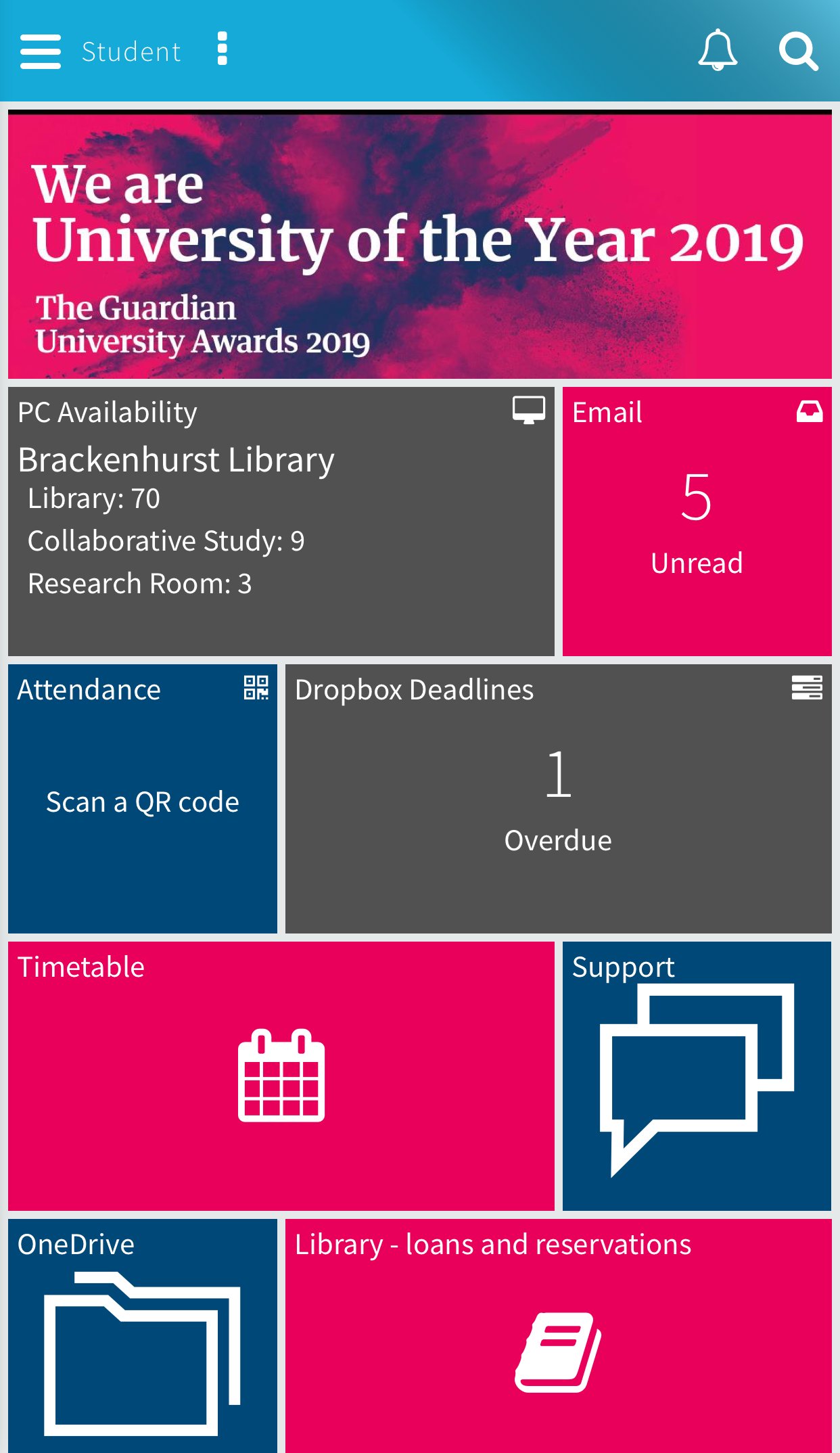
Task: Open the overflow menu next to Student
Action: coord(222,49)
